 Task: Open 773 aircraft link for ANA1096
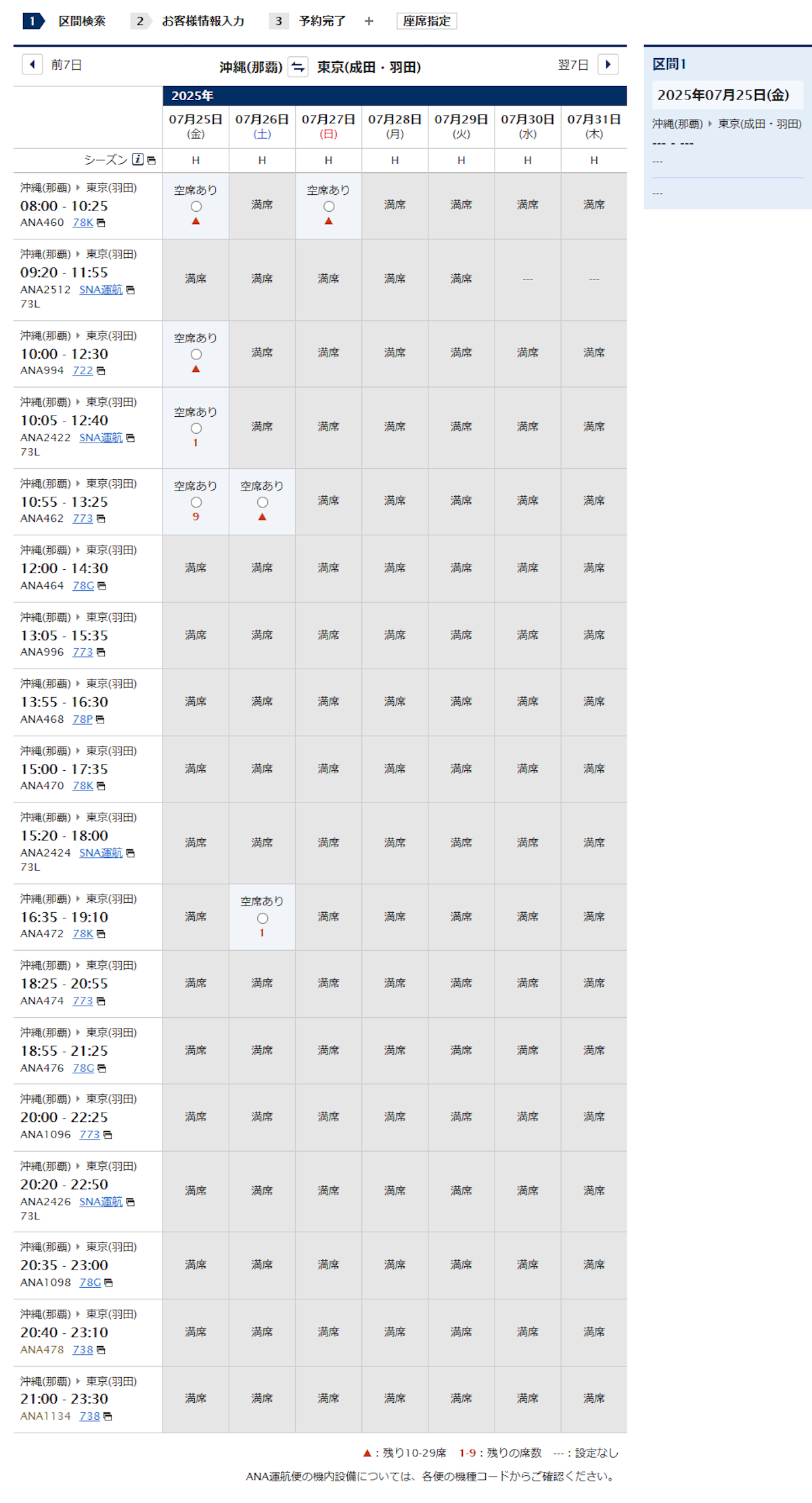[x=89, y=1135]
